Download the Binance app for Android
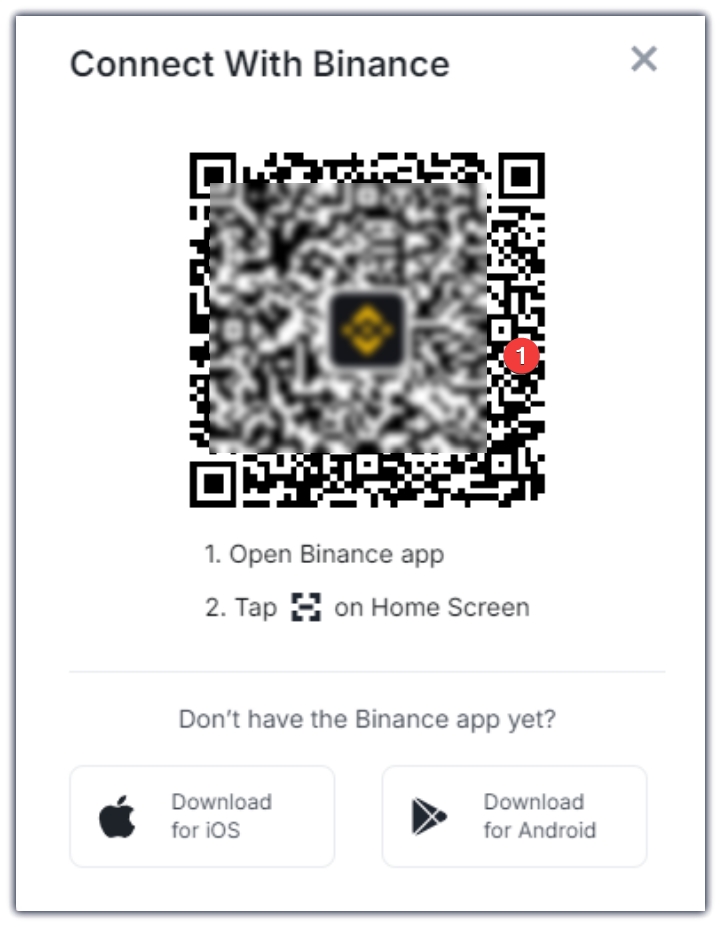Viewport: 721px width, 927px height. pos(514,816)
